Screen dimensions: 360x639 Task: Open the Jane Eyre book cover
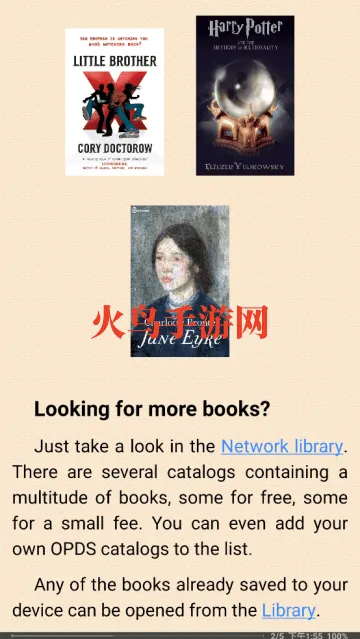pyautogui.click(x=180, y=281)
